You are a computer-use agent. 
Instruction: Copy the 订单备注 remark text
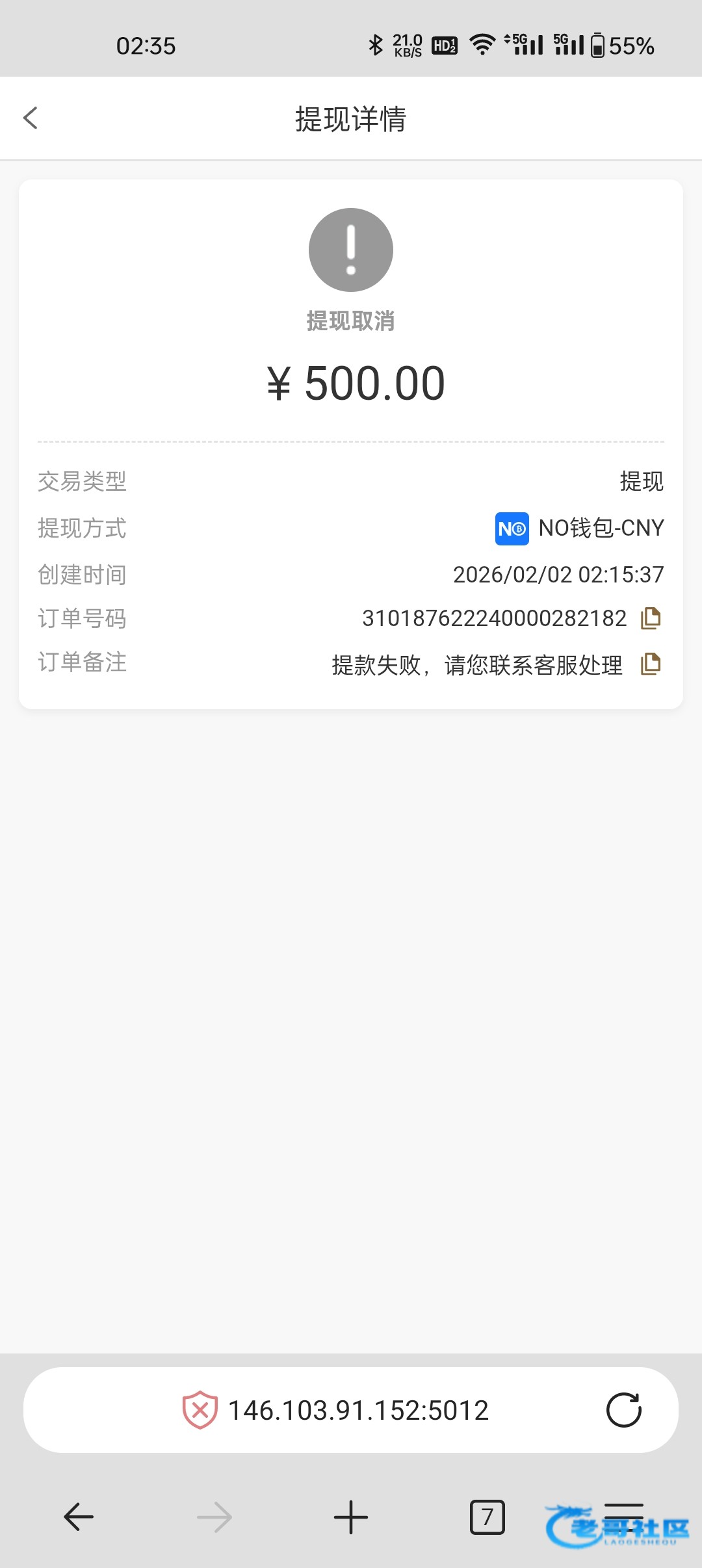(x=651, y=664)
